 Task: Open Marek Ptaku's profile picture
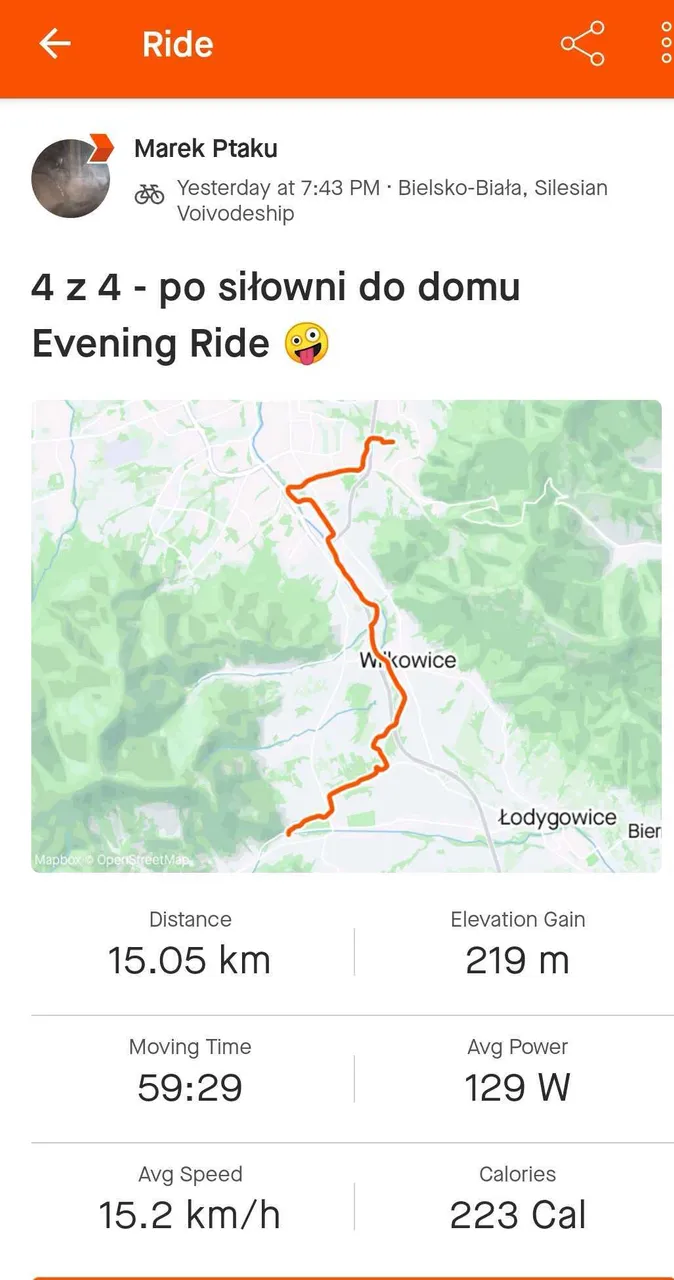pos(71,178)
